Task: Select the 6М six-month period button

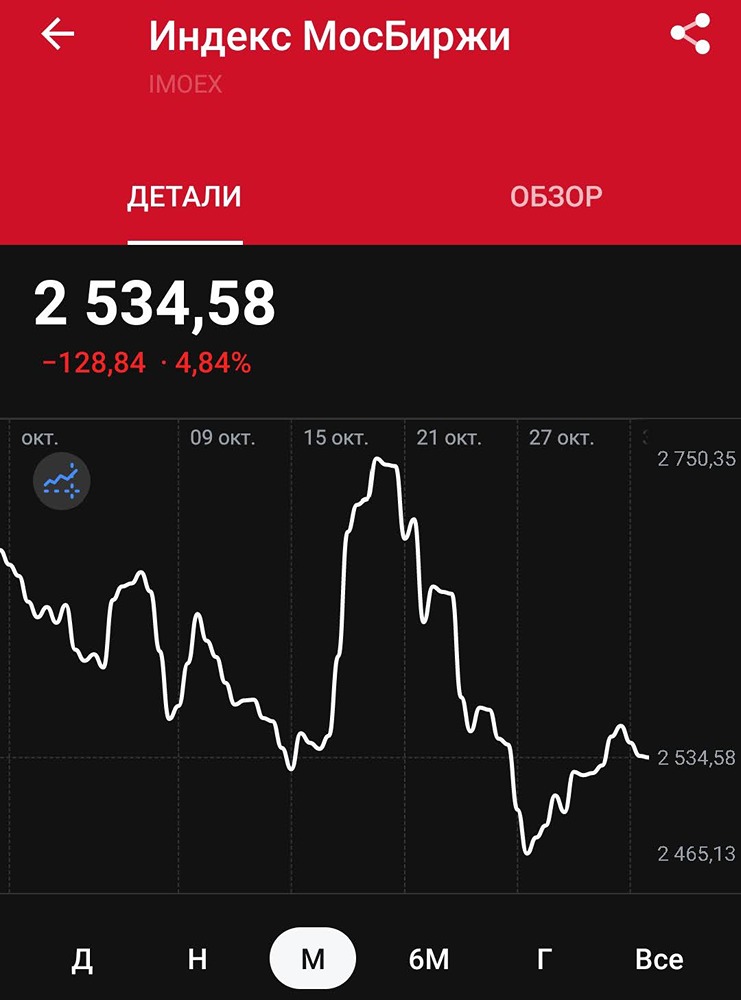Action: pos(430,958)
